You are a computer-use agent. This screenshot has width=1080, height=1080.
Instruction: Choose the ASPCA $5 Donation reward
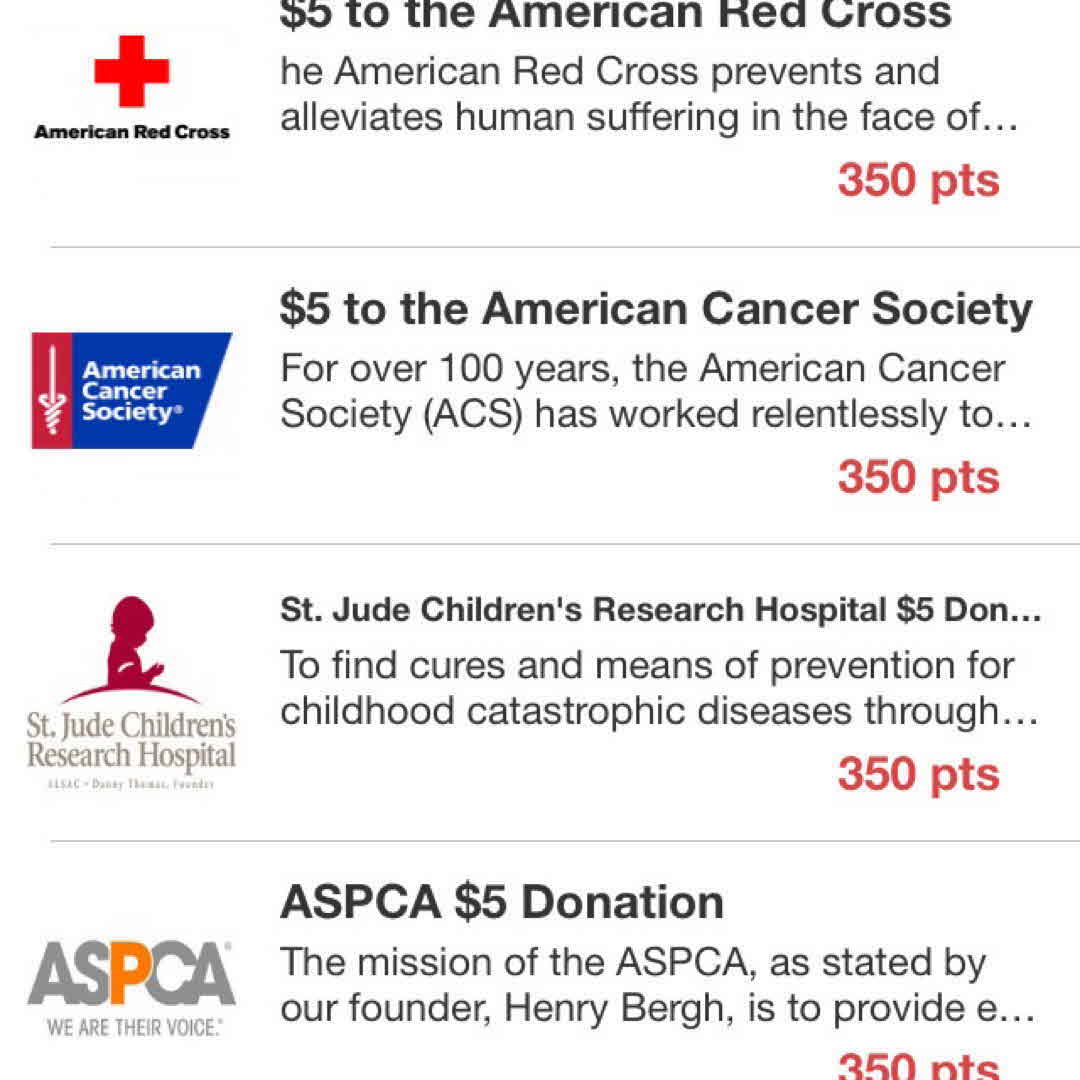click(x=502, y=903)
